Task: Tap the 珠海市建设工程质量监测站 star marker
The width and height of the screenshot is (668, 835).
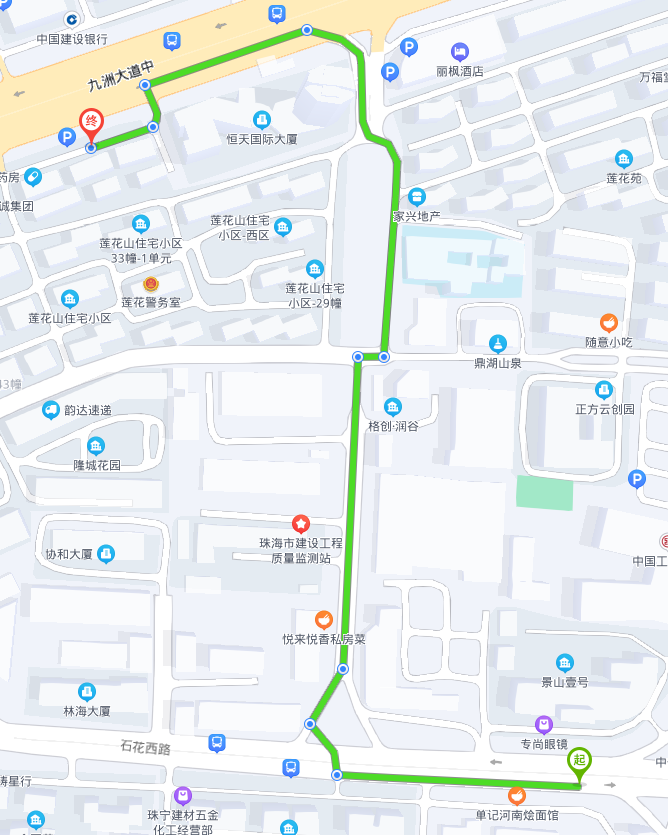Action: pyautogui.click(x=301, y=523)
